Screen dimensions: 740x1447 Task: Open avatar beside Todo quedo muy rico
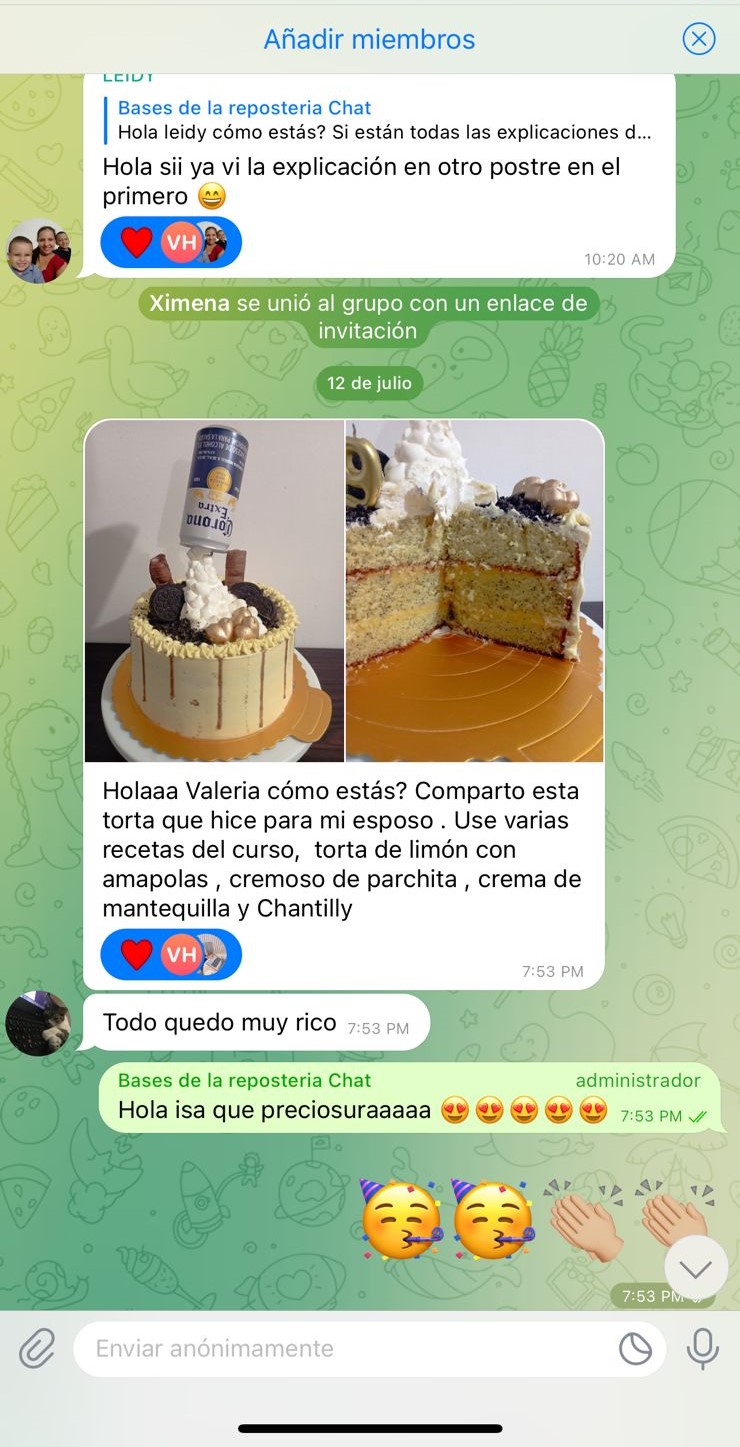click(x=38, y=1024)
